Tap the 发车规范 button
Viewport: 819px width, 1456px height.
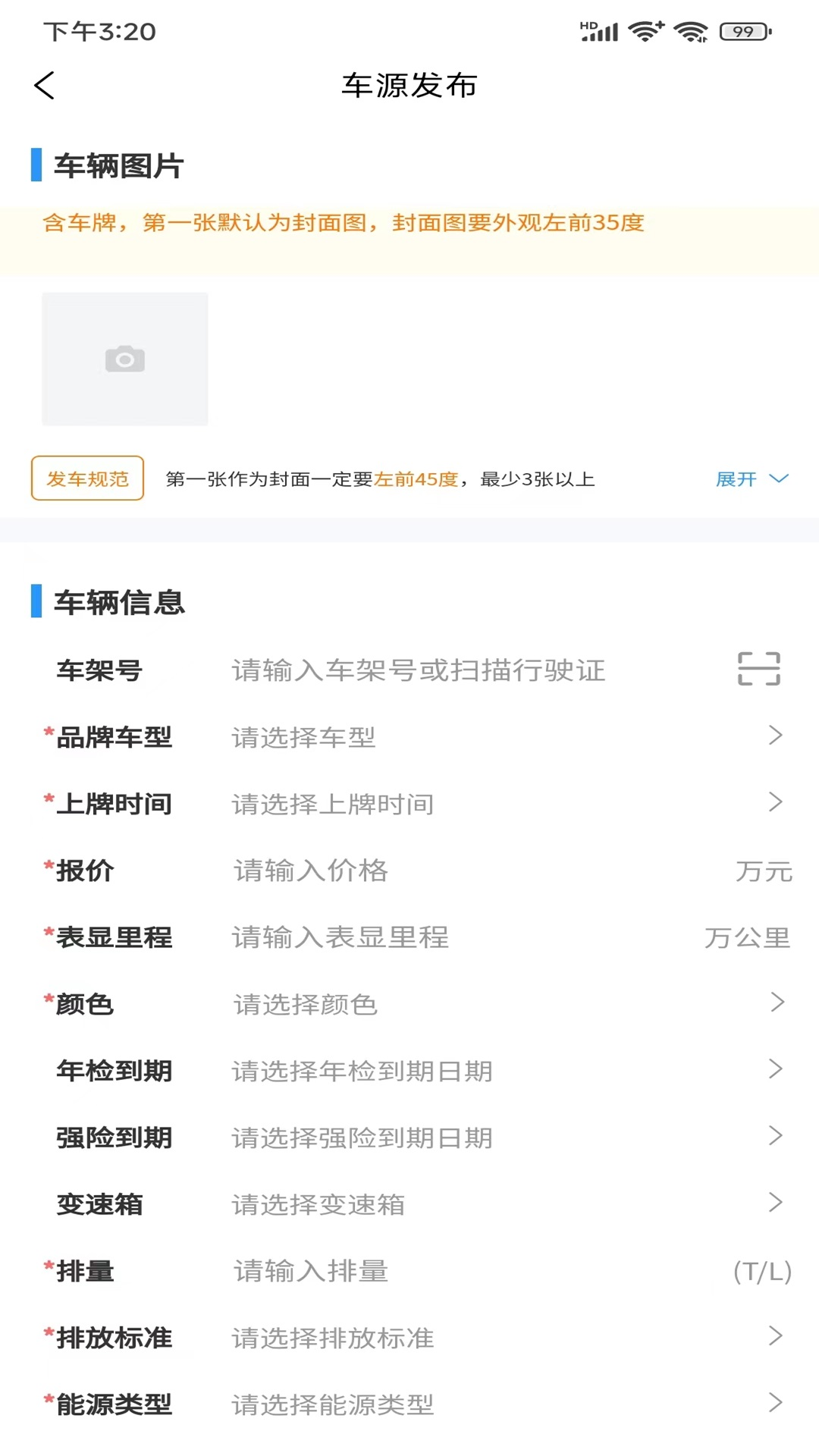[x=87, y=479]
